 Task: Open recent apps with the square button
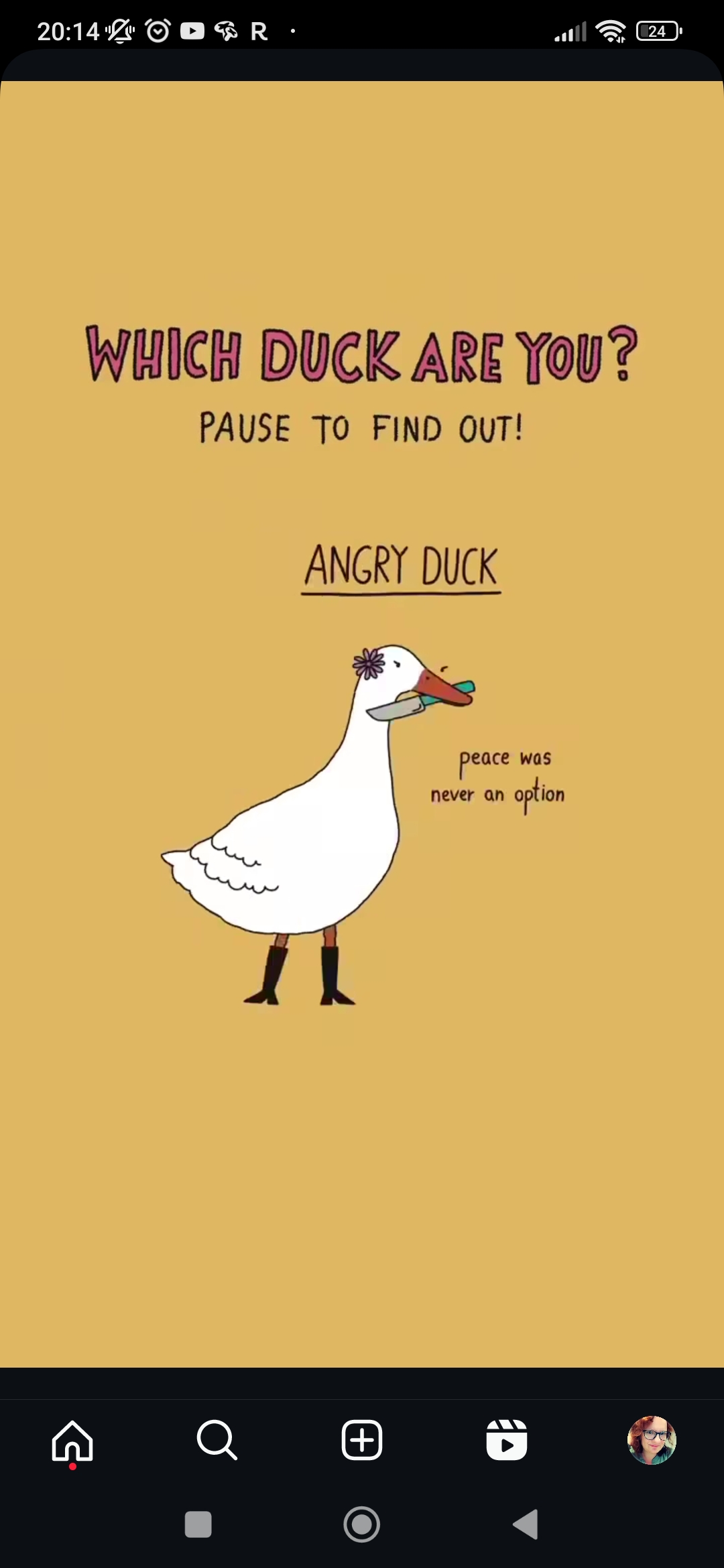click(x=198, y=1524)
